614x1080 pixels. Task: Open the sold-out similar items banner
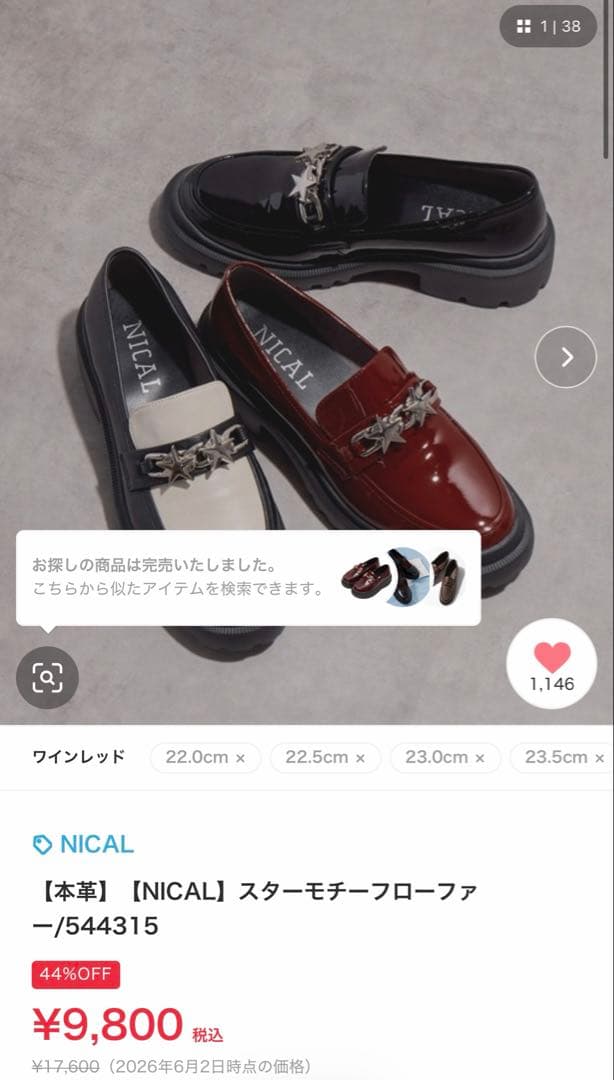coord(248,578)
